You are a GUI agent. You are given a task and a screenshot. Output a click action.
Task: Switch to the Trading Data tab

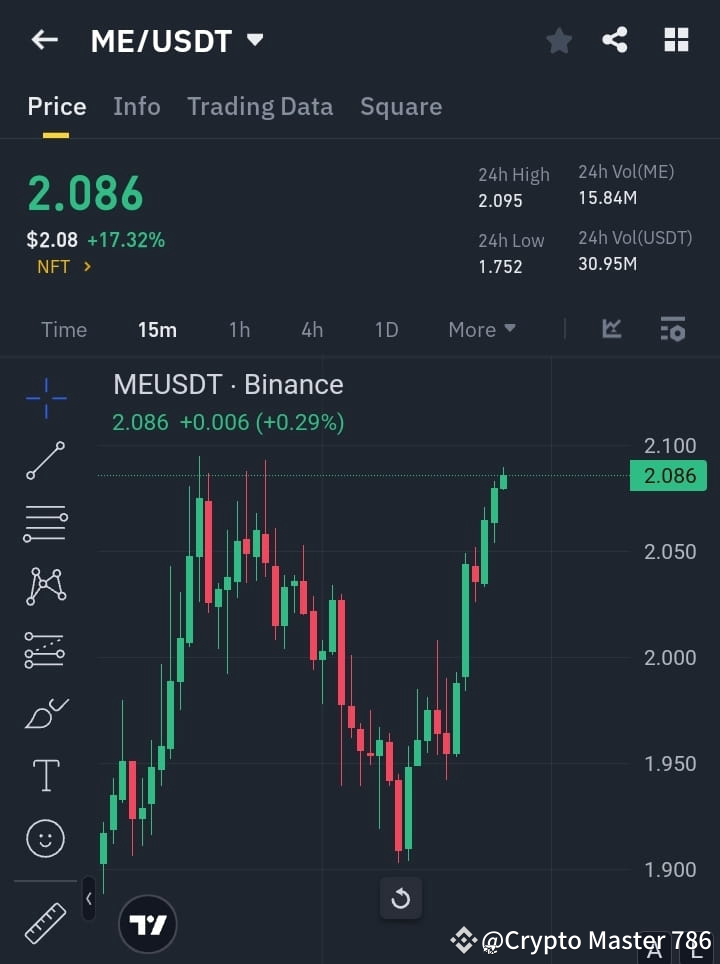tap(260, 106)
